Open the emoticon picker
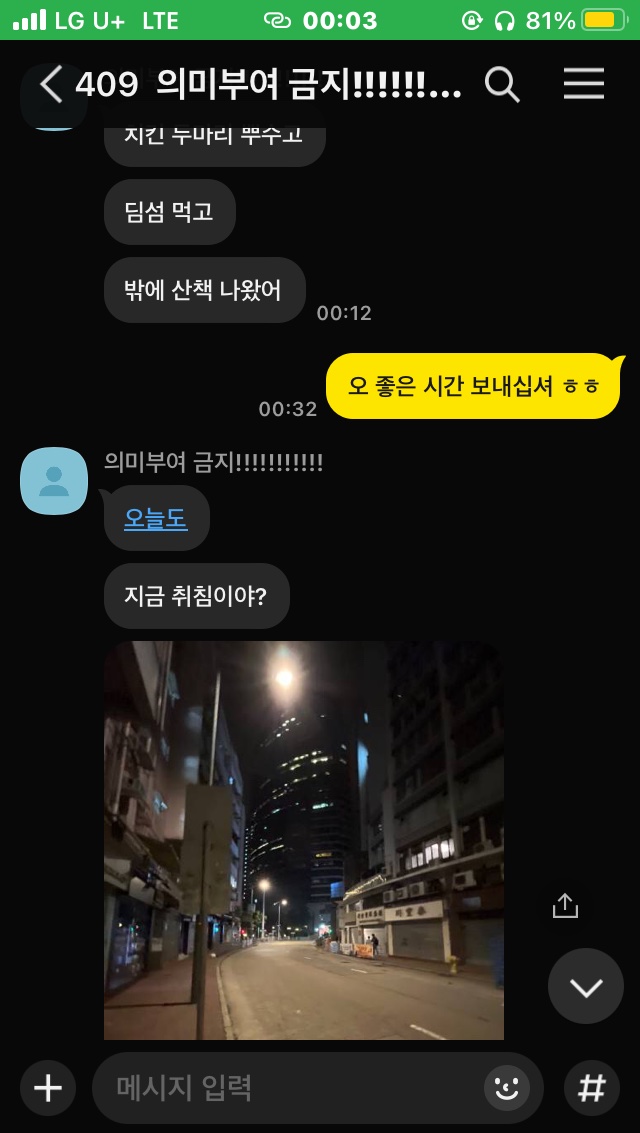This screenshot has height=1133, width=640. tap(507, 1088)
